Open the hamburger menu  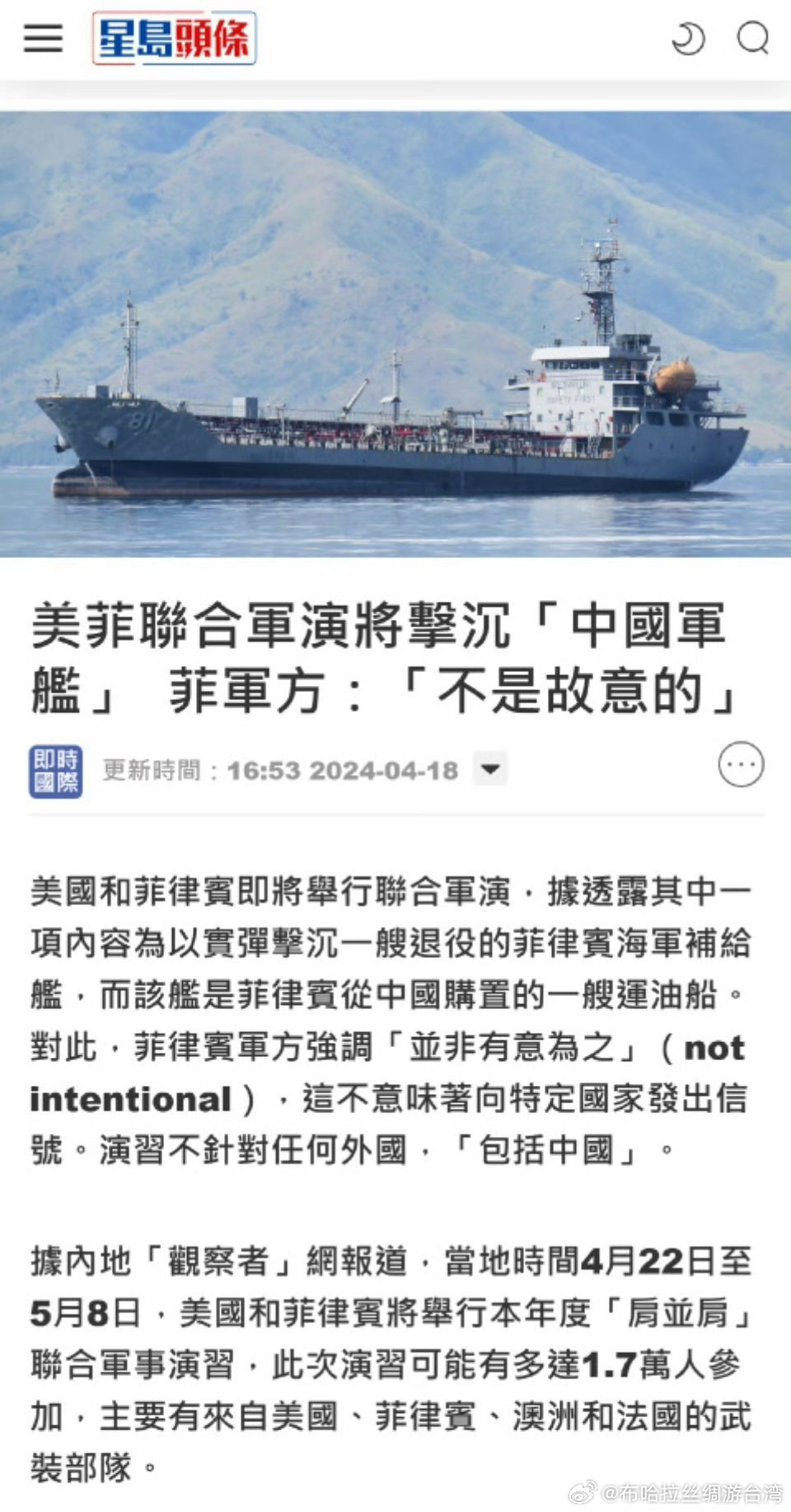(x=43, y=38)
